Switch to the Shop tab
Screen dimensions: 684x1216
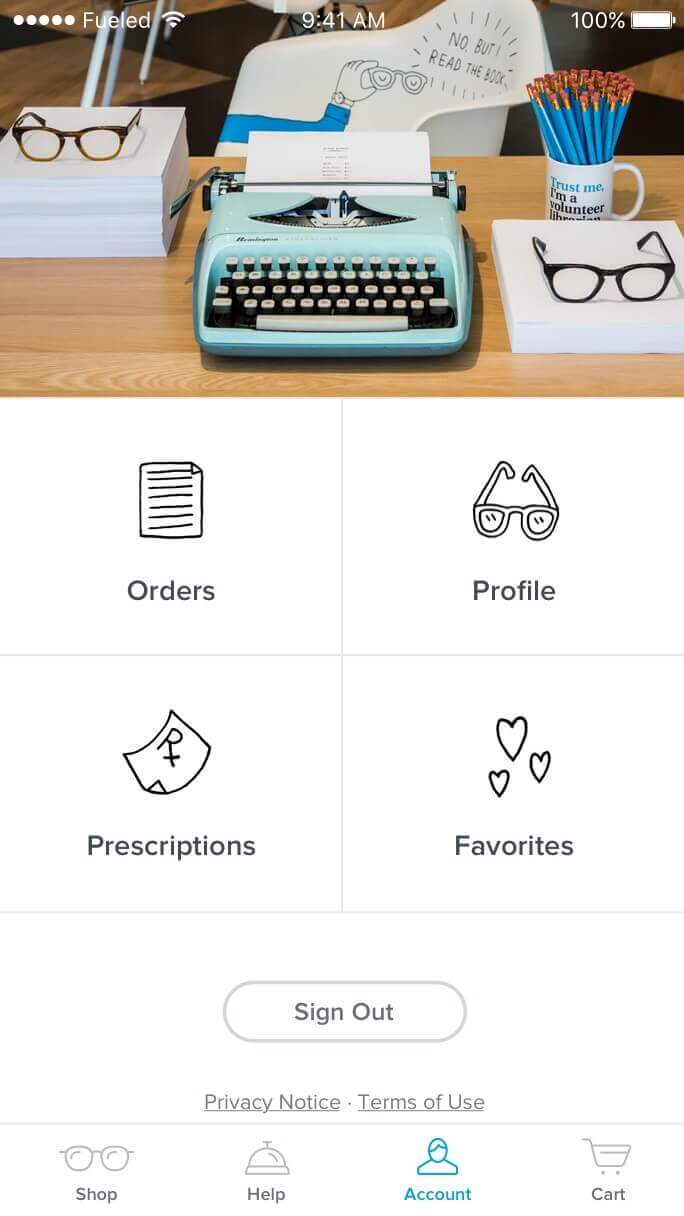point(96,1172)
